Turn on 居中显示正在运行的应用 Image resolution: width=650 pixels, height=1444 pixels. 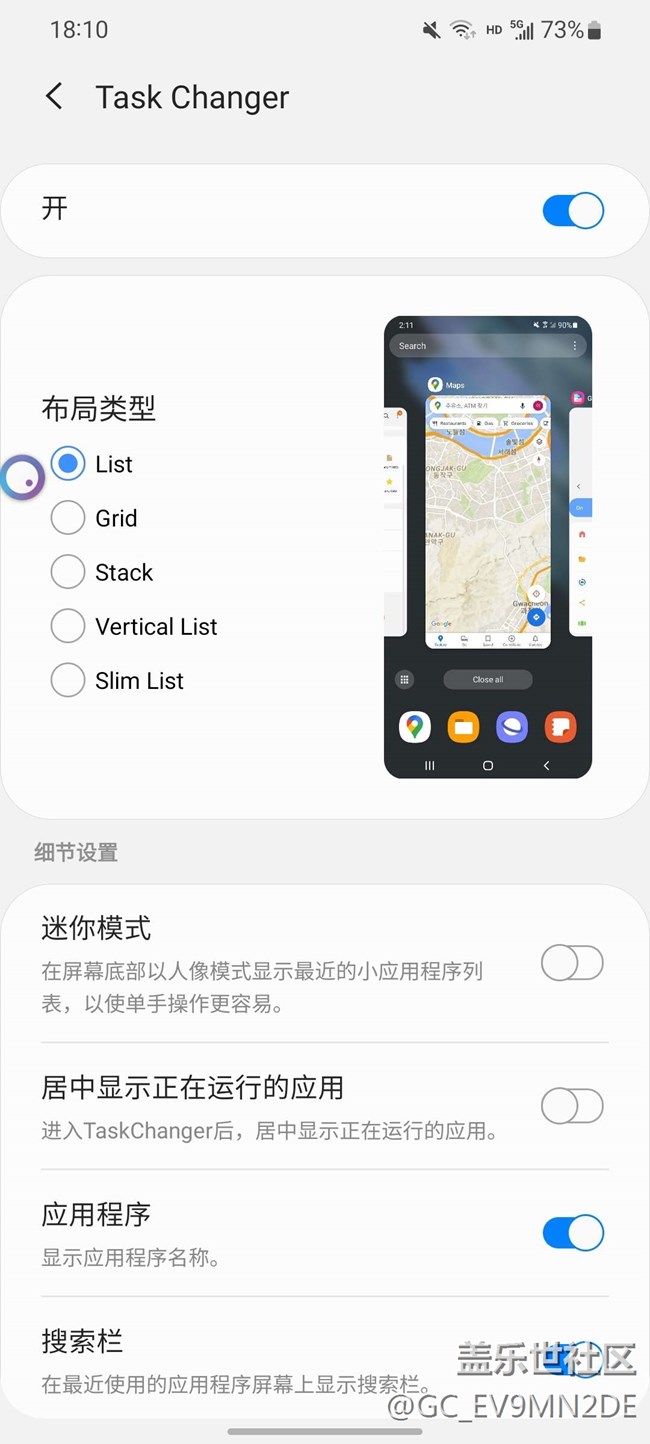point(572,1107)
